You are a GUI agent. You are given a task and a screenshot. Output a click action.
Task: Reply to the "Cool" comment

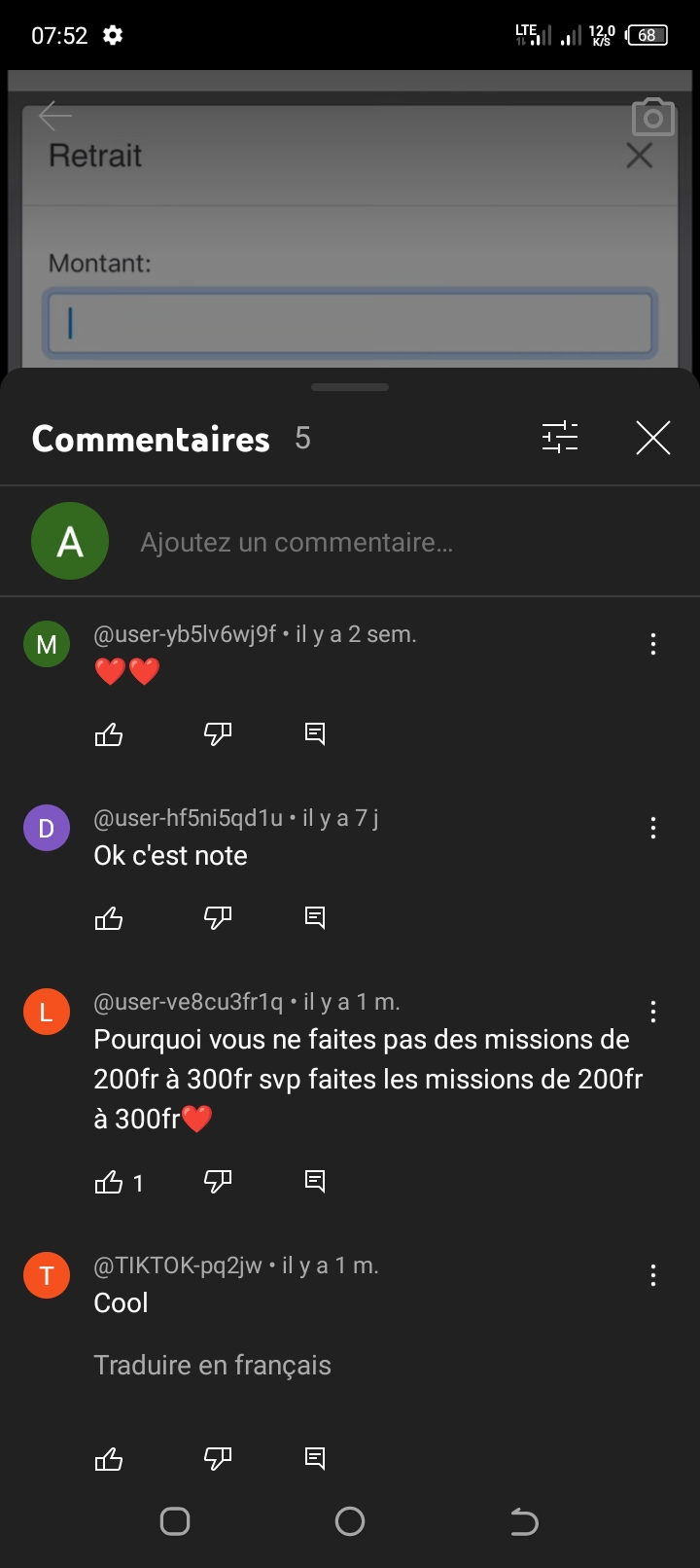315,1458
